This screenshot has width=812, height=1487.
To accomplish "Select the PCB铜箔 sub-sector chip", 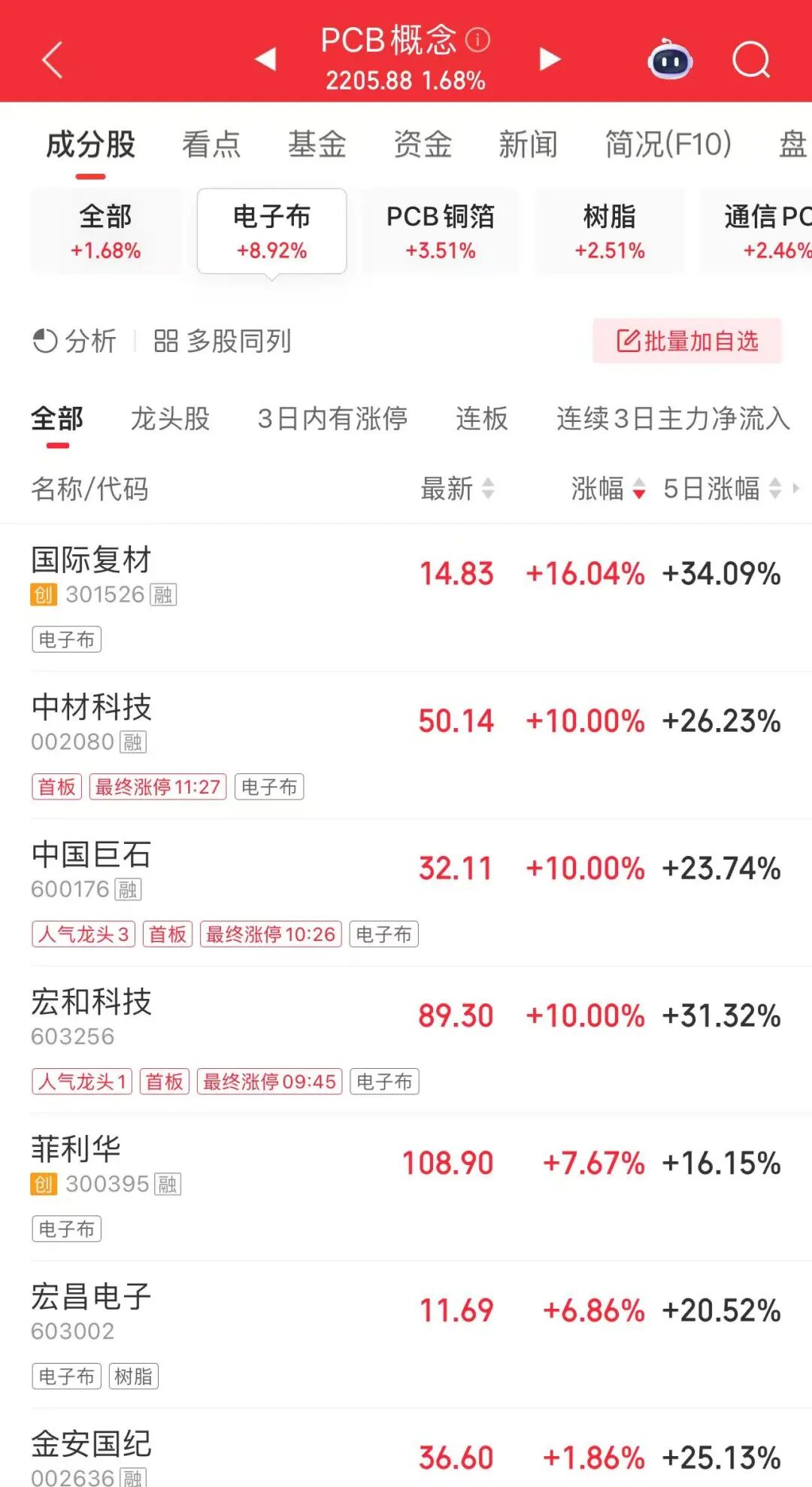I will [x=441, y=231].
